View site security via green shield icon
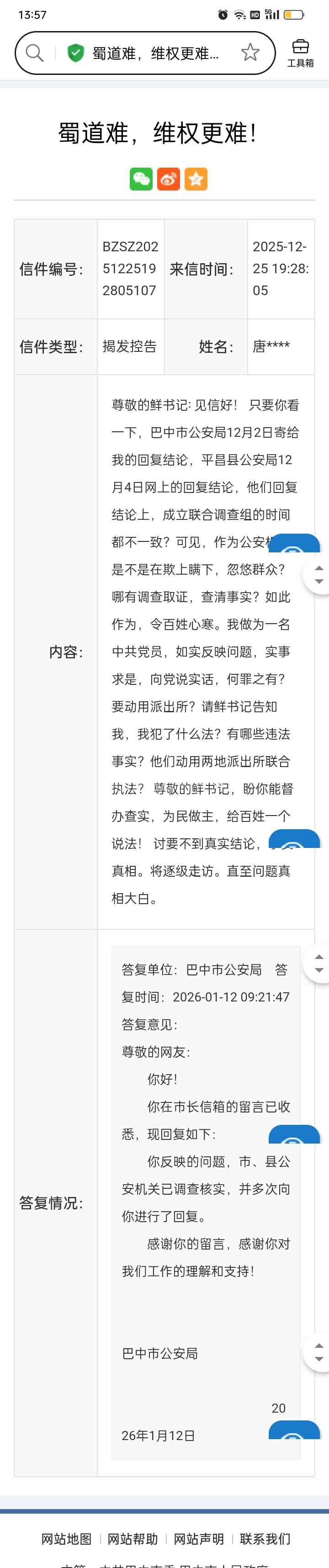The height and width of the screenshot is (1568, 329). click(75, 53)
